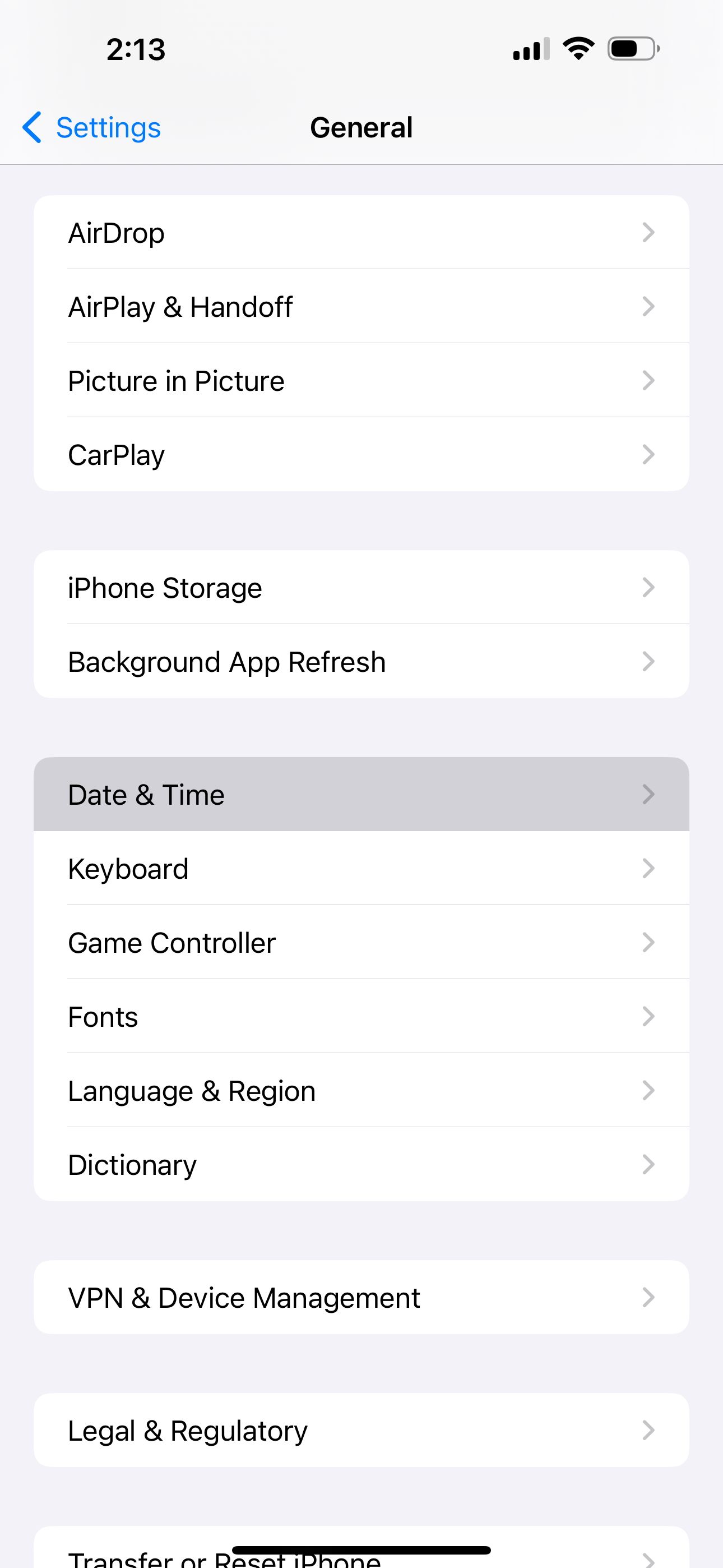Open VPN & Device Management
Viewport: 723px width, 1568px height.
[x=361, y=1297]
